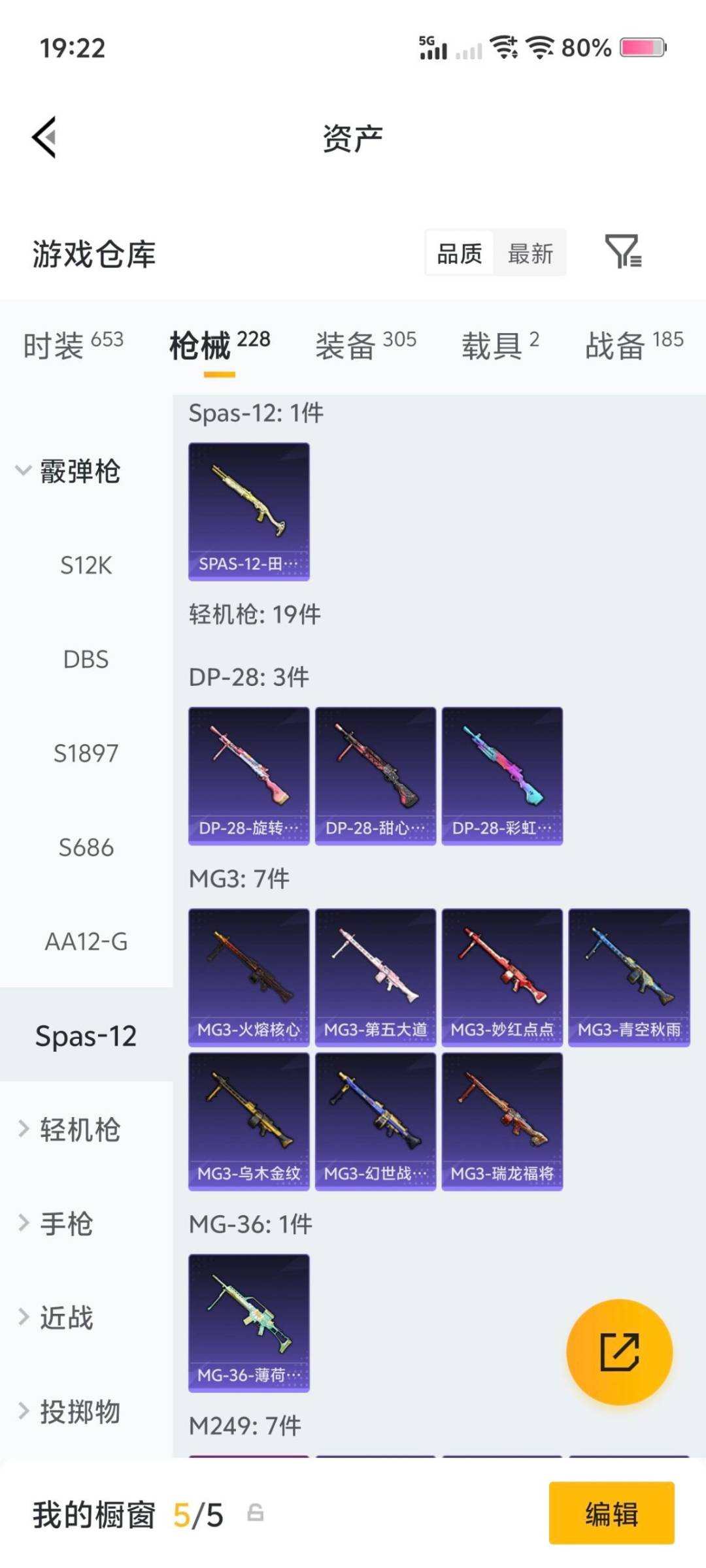Select AA12-G in the sidebar
Screen dimensions: 706x1568
[86, 941]
